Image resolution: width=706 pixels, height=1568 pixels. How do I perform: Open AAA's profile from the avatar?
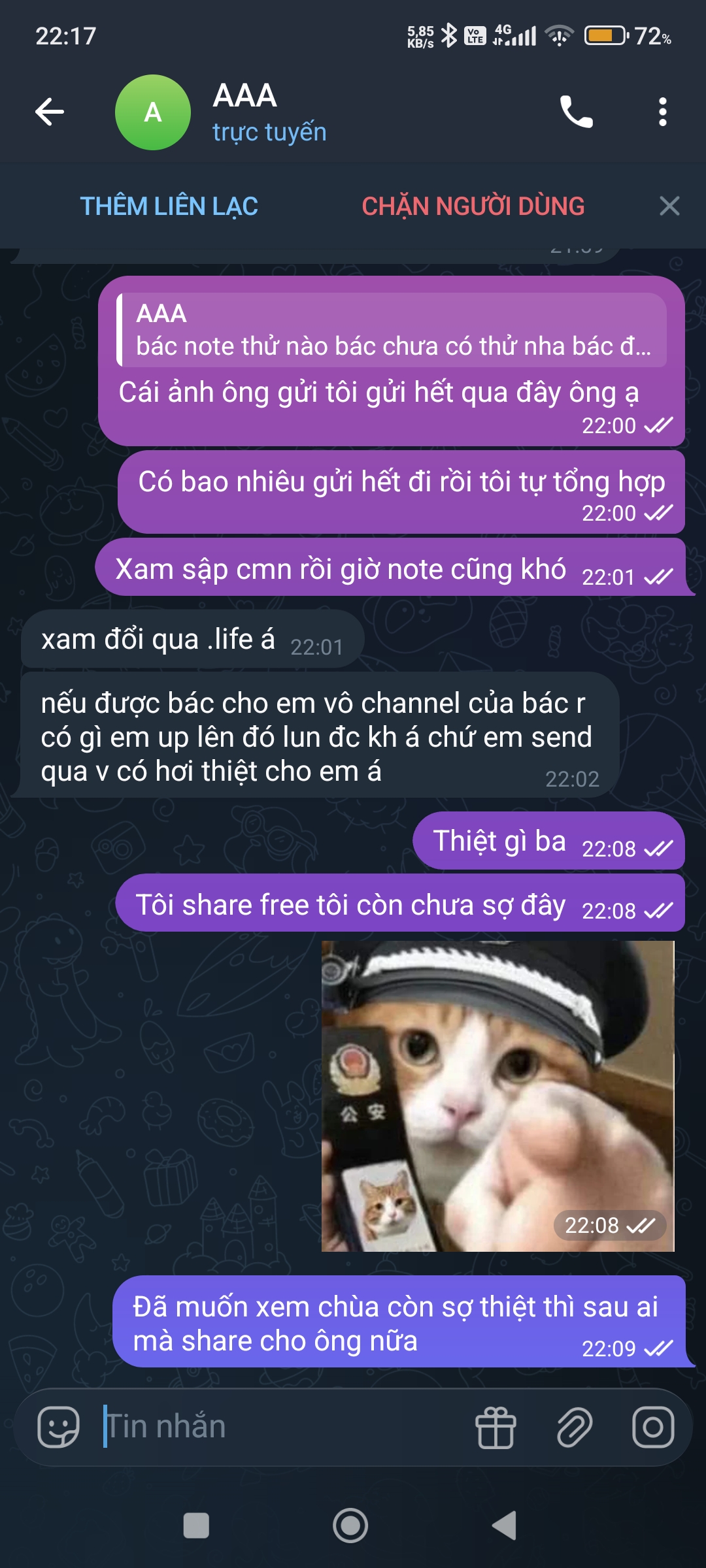153,112
